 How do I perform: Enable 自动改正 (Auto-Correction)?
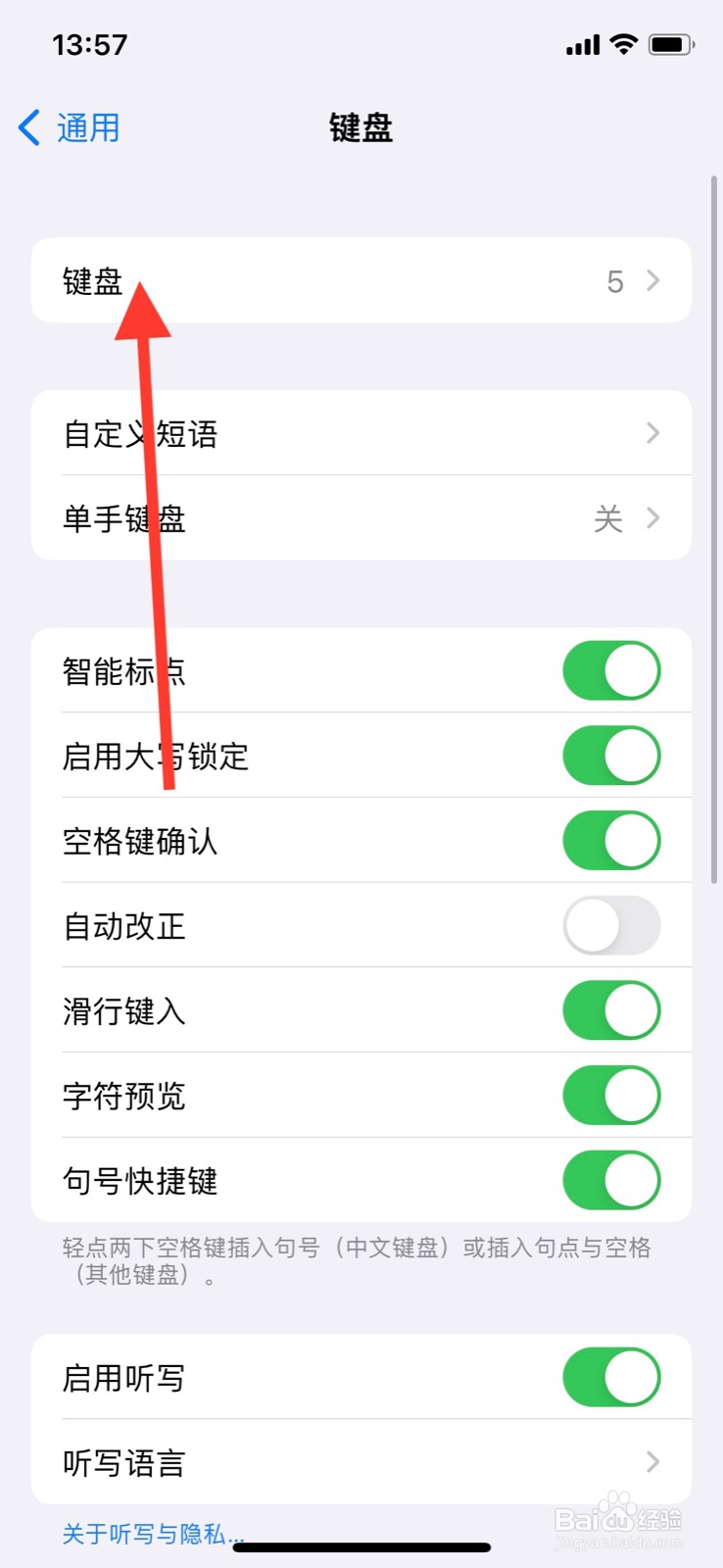pos(611,925)
